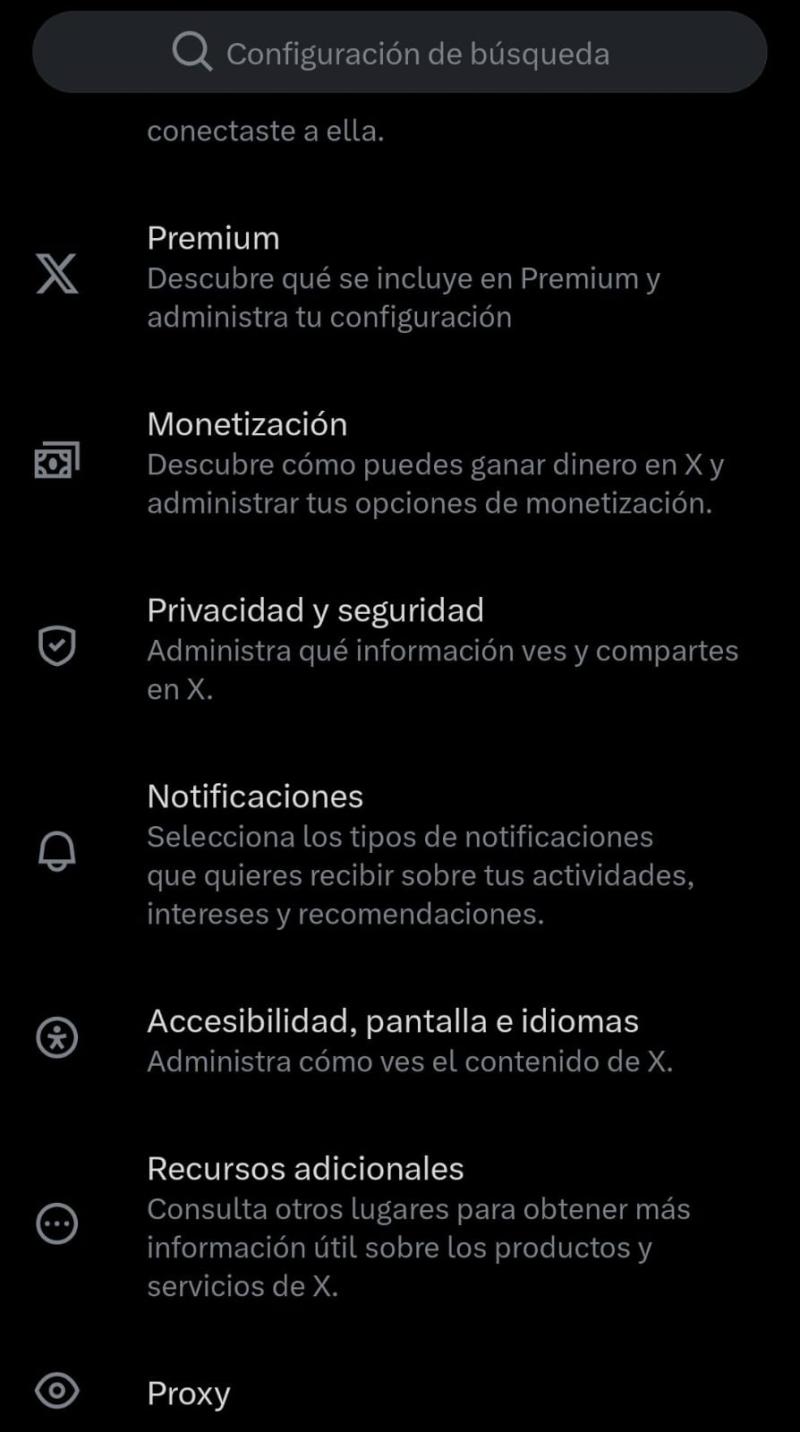Open the Premium settings row
The width and height of the screenshot is (800, 1432).
coord(400,276)
